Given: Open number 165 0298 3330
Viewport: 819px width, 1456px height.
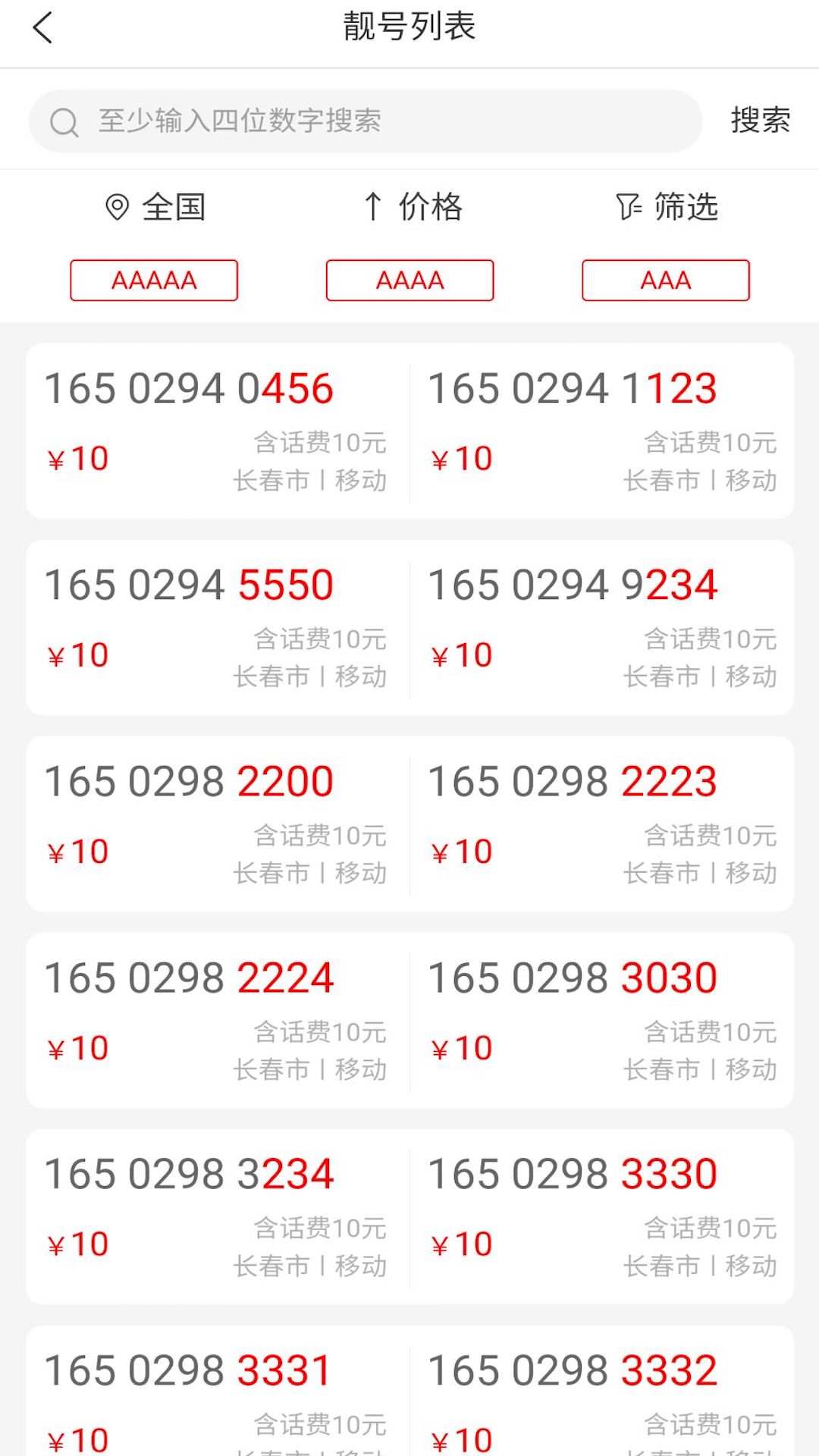Looking at the screenshot, I should tap(602, 1217).
